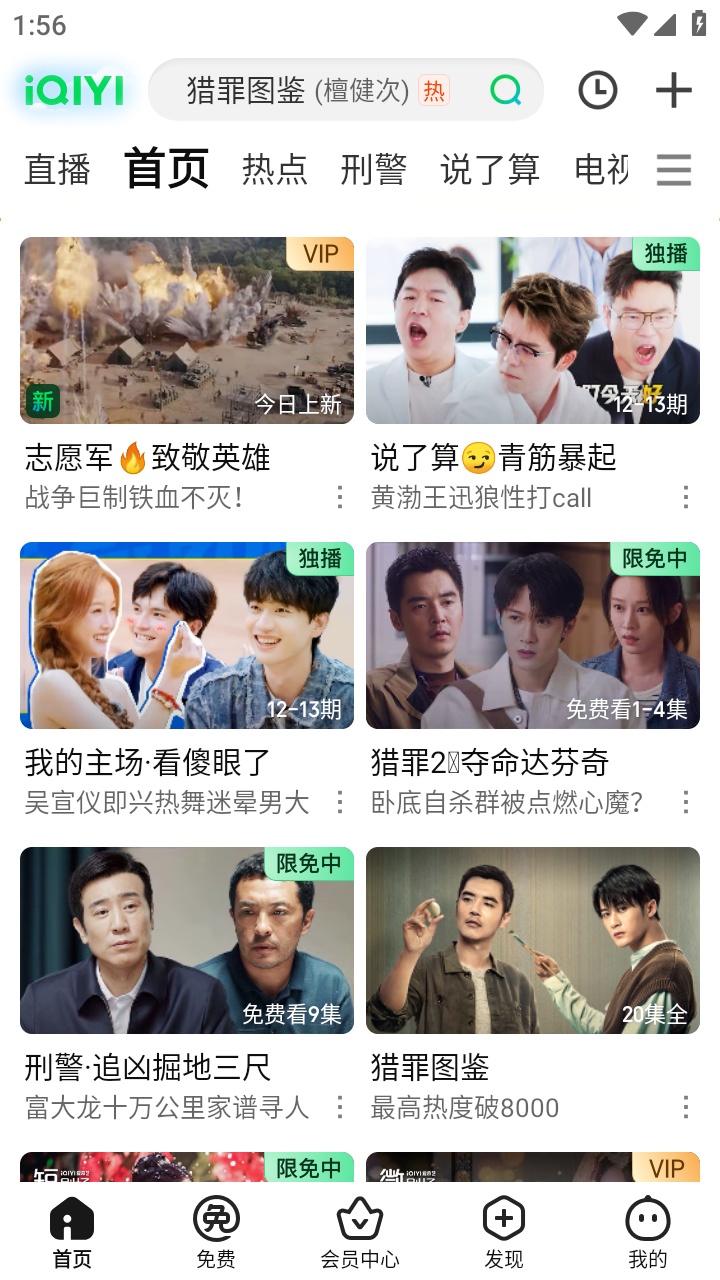Open the 猎罪2 夺命达芬奇 video card
This screenshot has width=720, height=1280.
[x=533, y=636]
